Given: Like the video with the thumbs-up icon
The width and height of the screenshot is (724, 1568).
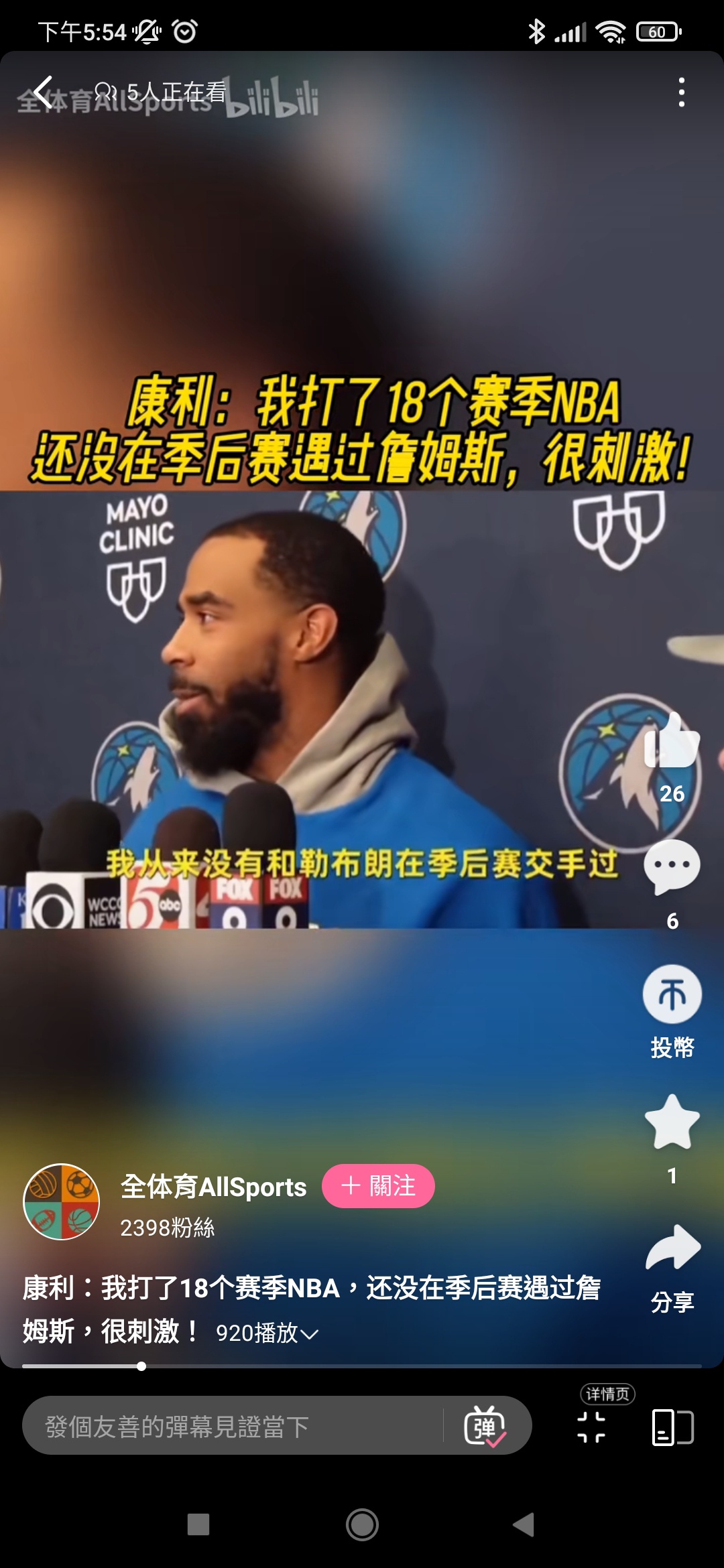Looking at the screenshot, I should point(672,742).
